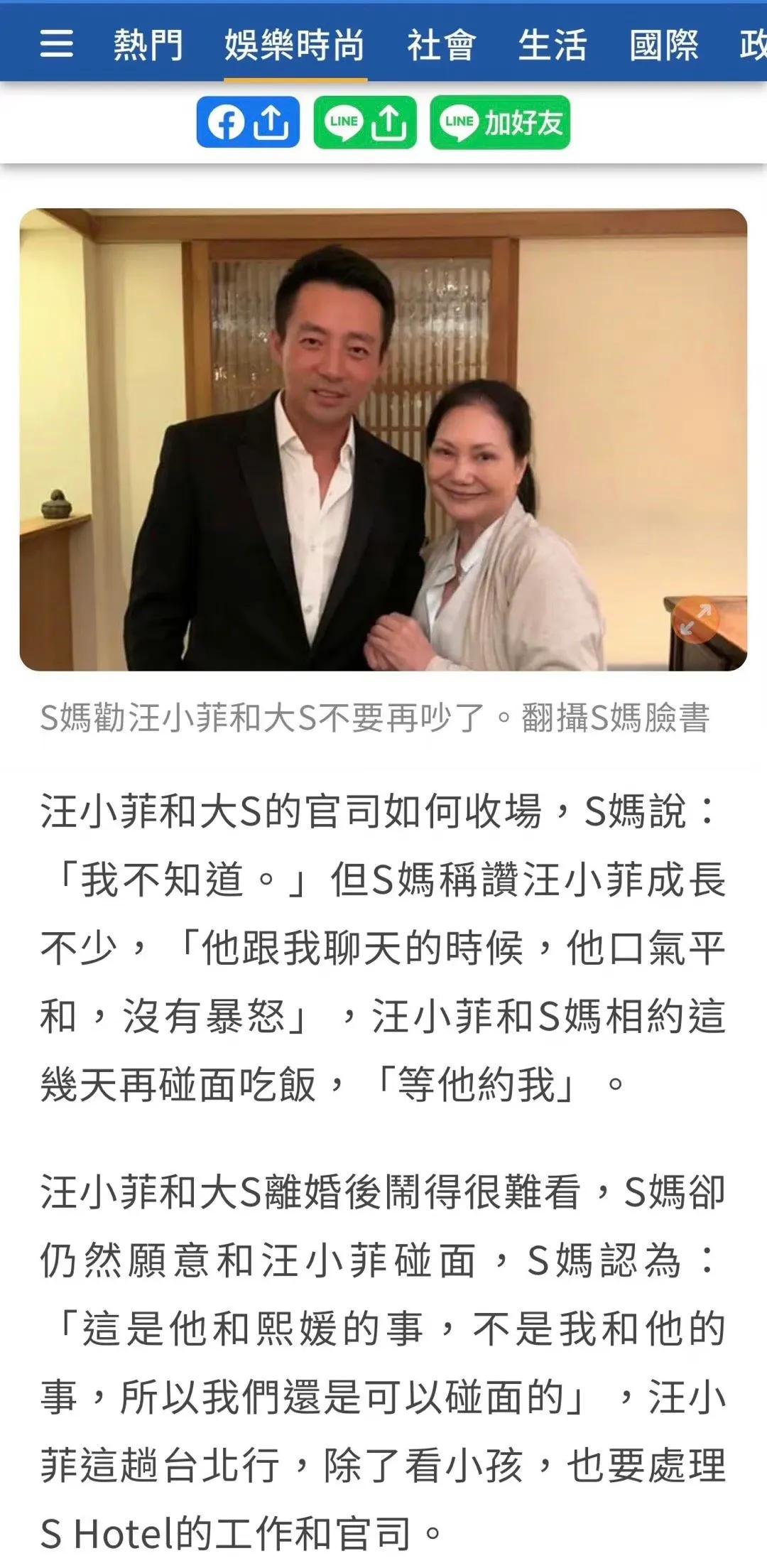Image resolution: width=767 pixels, height=1568 pixels.
Task: Open the hamburger drawer menu
Action: pyautogui.click(x=56, y=44)
